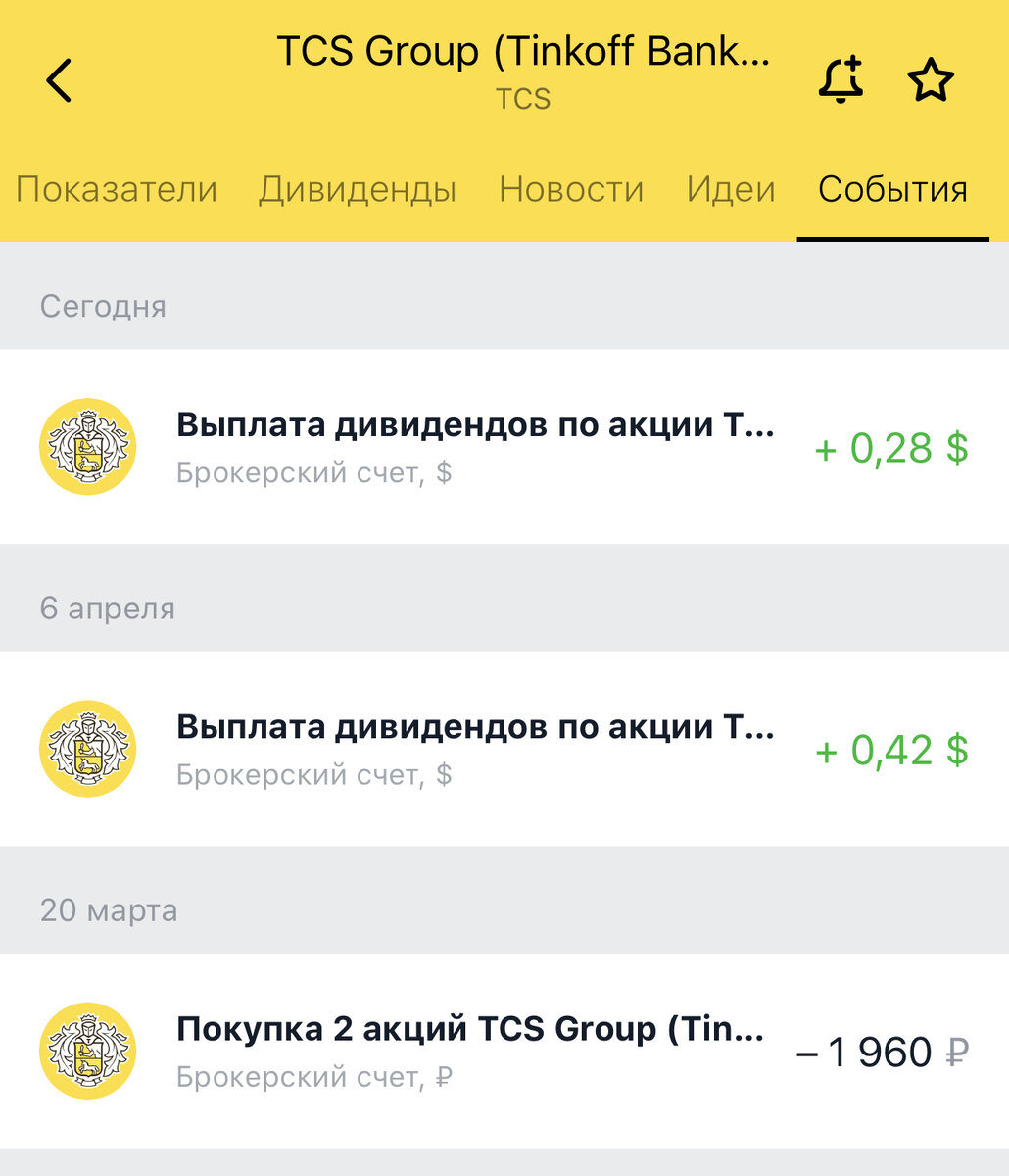Add a price alert via bell icon
This screenshot has height=1176, width=1009.
(841, 80)
